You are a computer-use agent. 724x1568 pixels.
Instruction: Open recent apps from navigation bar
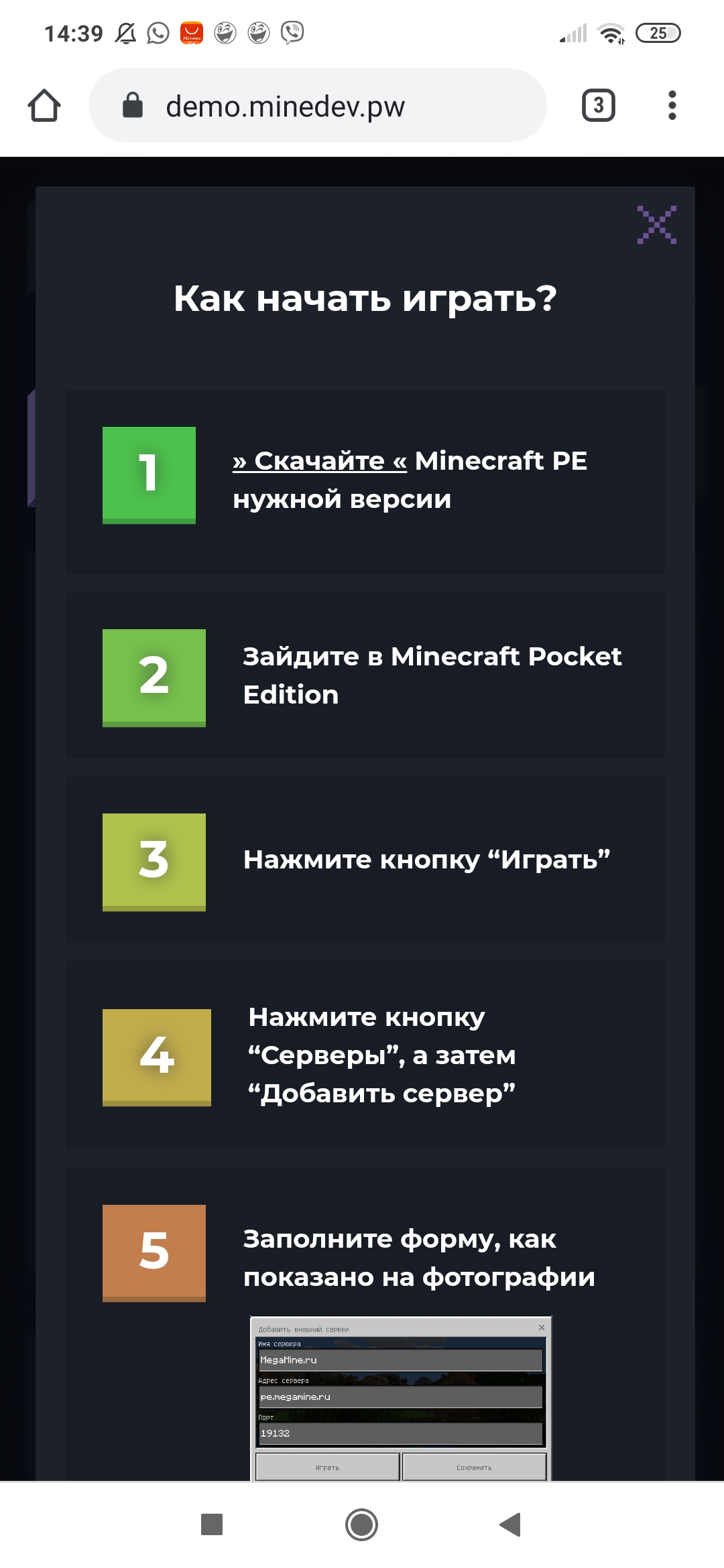pos(212,1524)
